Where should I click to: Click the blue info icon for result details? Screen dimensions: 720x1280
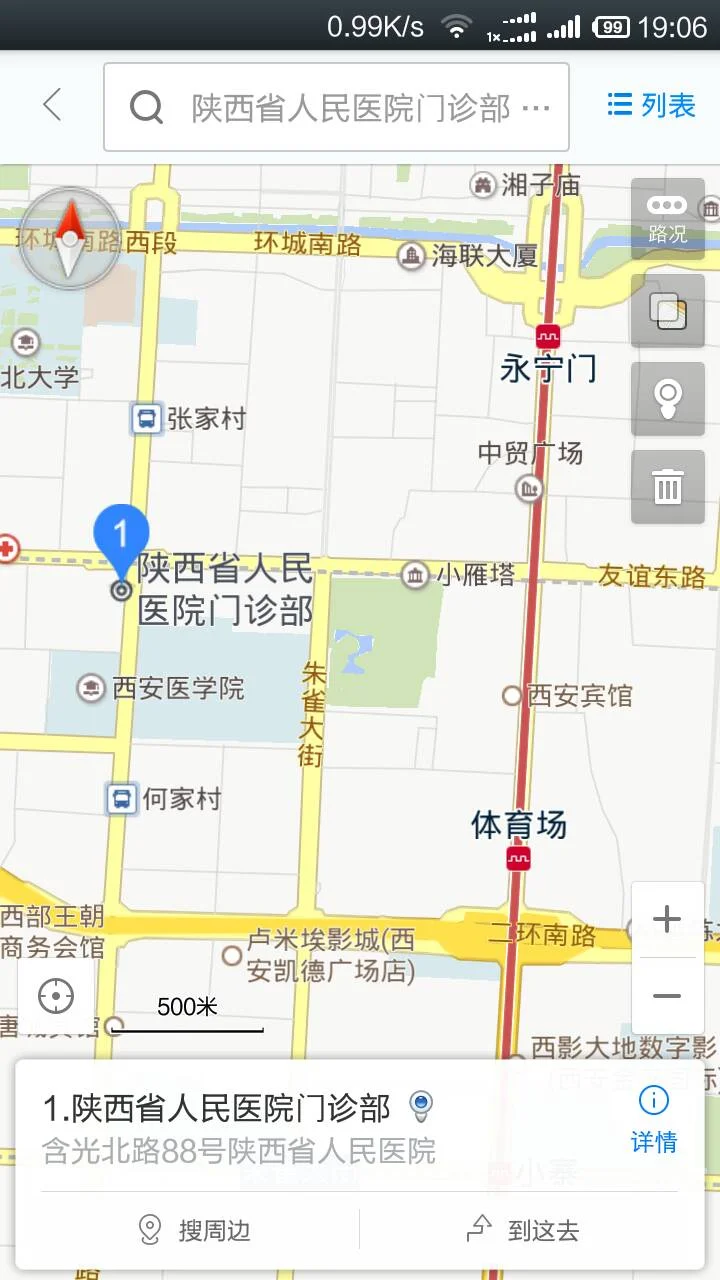652,1099
